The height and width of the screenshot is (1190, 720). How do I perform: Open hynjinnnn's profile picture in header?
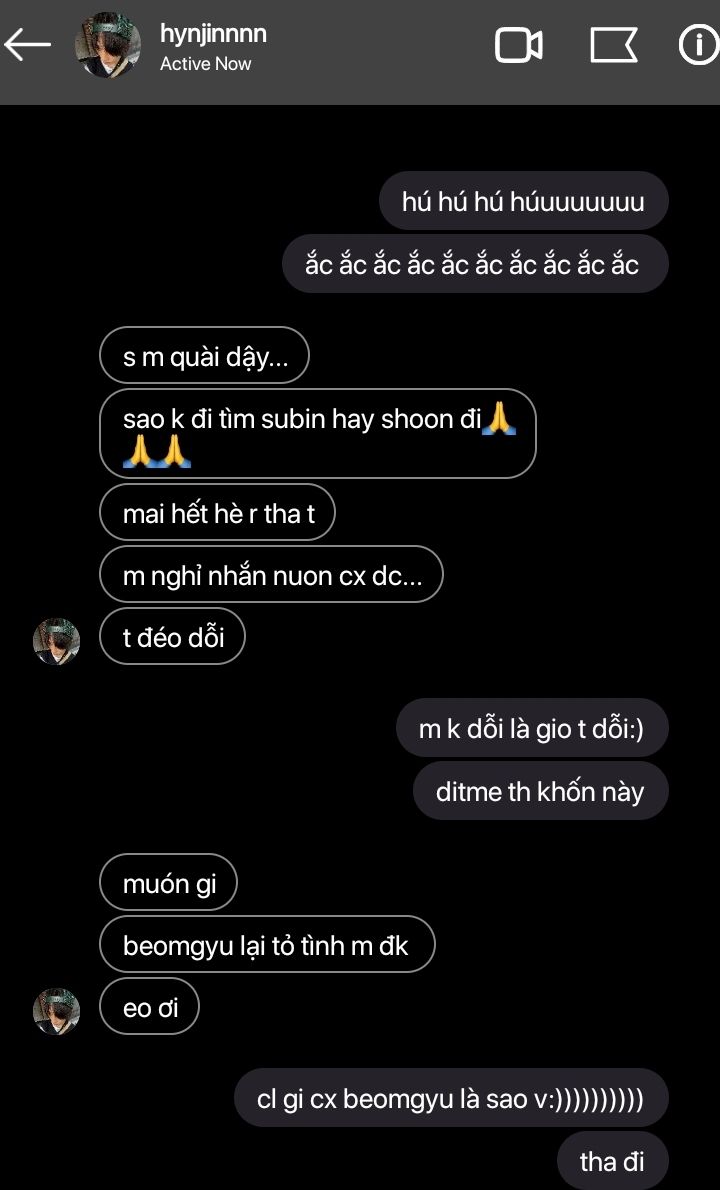108,45
